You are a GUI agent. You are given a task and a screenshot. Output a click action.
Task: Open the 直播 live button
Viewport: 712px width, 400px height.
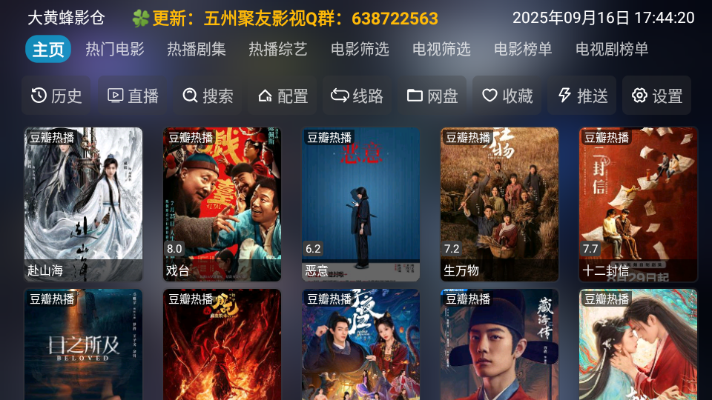point(133,96)
